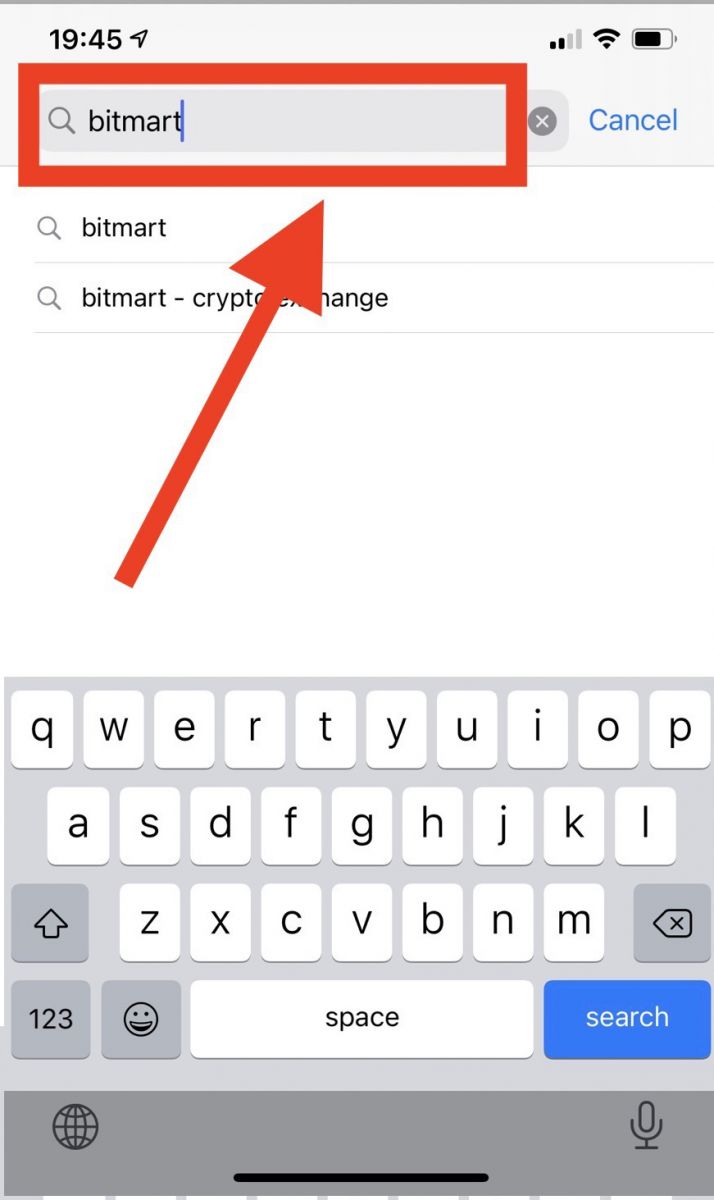The image size is (714, 1200).
Task: Open the emoji keyboard
Action: pos(143,1019)
